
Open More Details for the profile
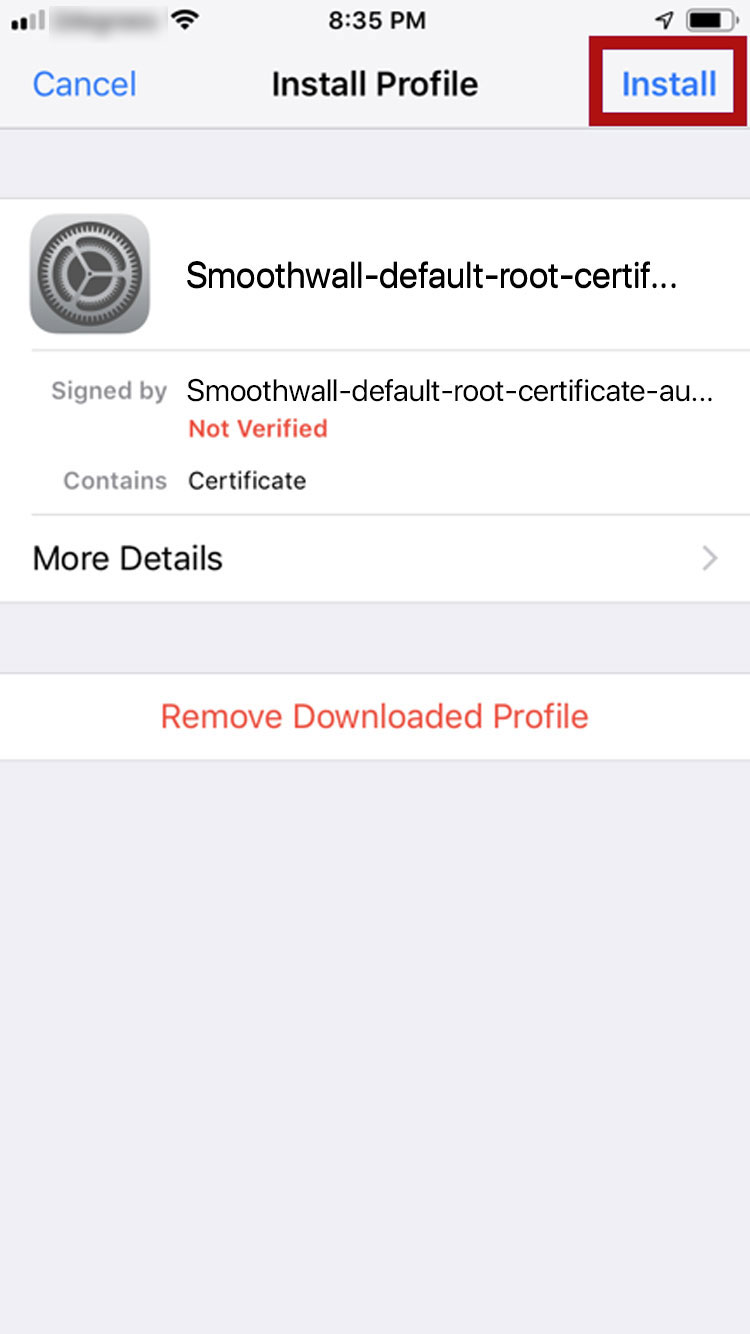coord(375,558)
